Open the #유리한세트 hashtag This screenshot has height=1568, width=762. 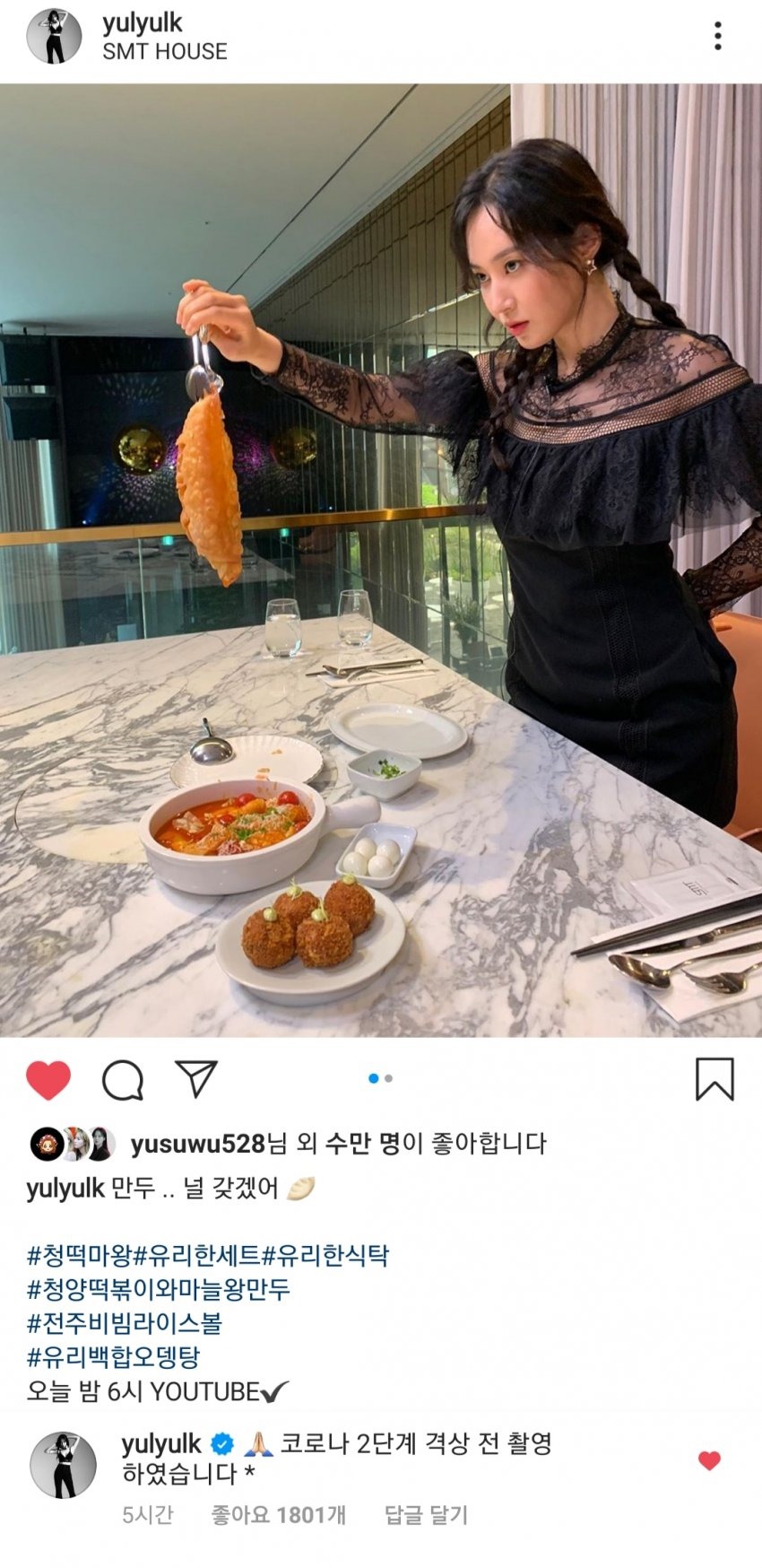point(196,1254)
